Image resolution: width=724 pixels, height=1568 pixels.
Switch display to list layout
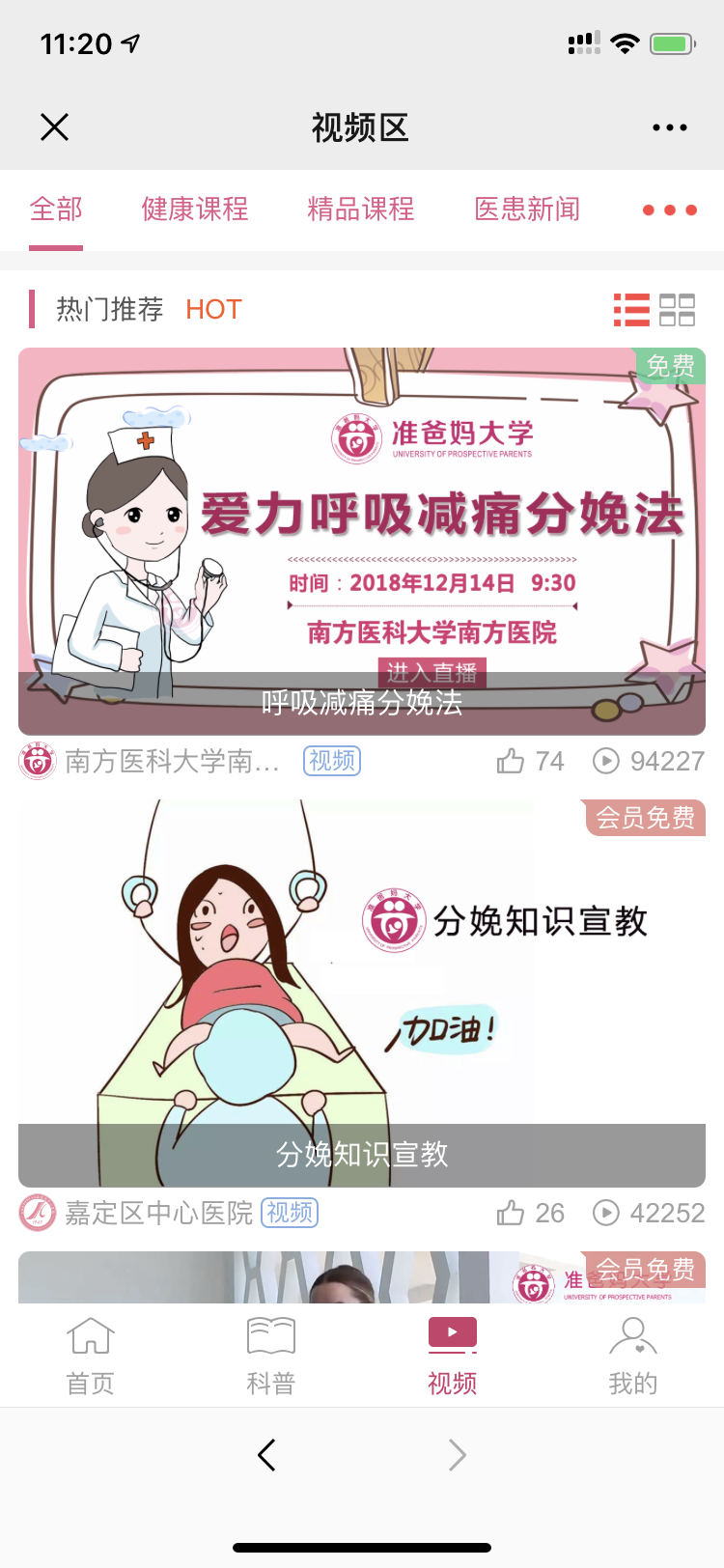tap(631, 309)
